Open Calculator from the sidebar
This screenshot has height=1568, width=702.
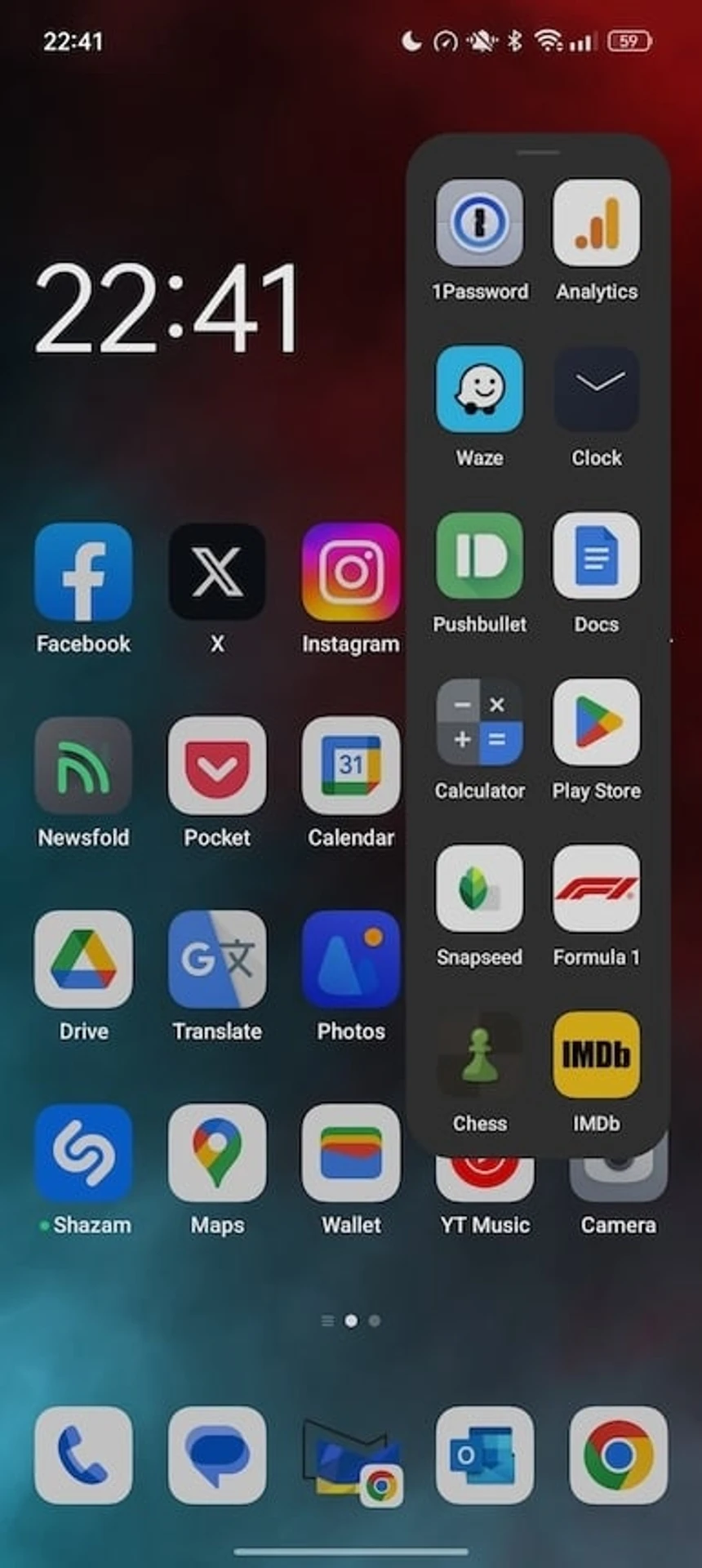[x=479, y=722]
